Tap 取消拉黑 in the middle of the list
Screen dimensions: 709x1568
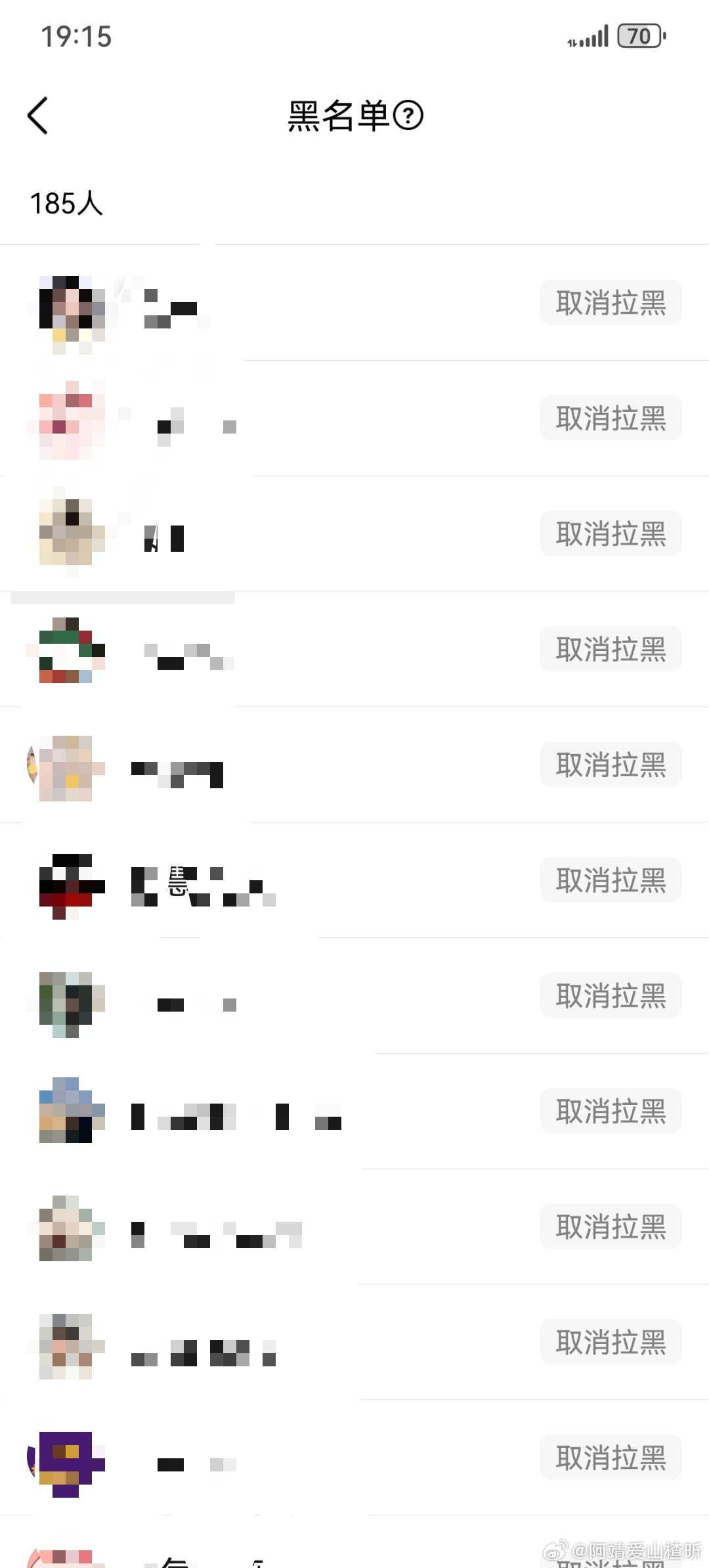coord(611,880)
